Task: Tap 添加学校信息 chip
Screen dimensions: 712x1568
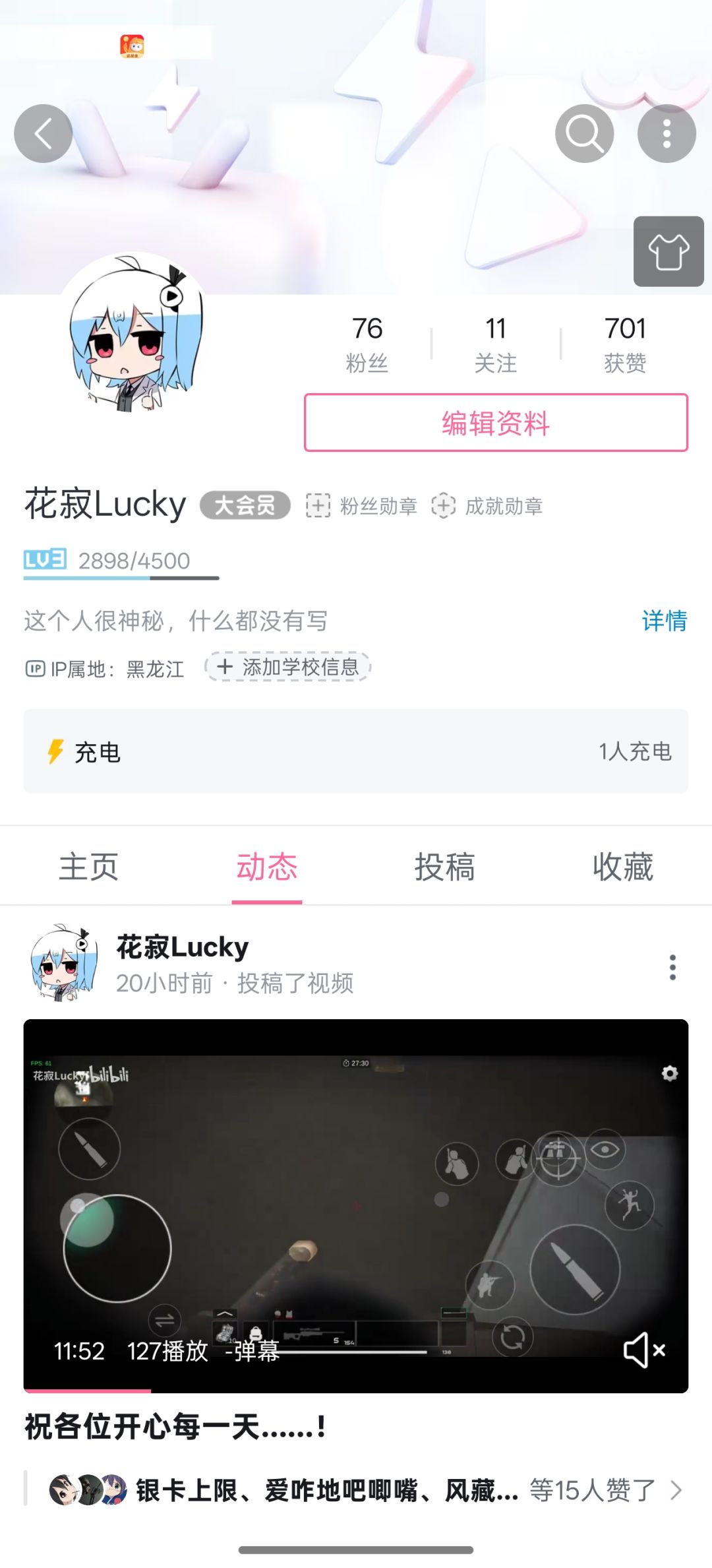Action: (288, 667)
